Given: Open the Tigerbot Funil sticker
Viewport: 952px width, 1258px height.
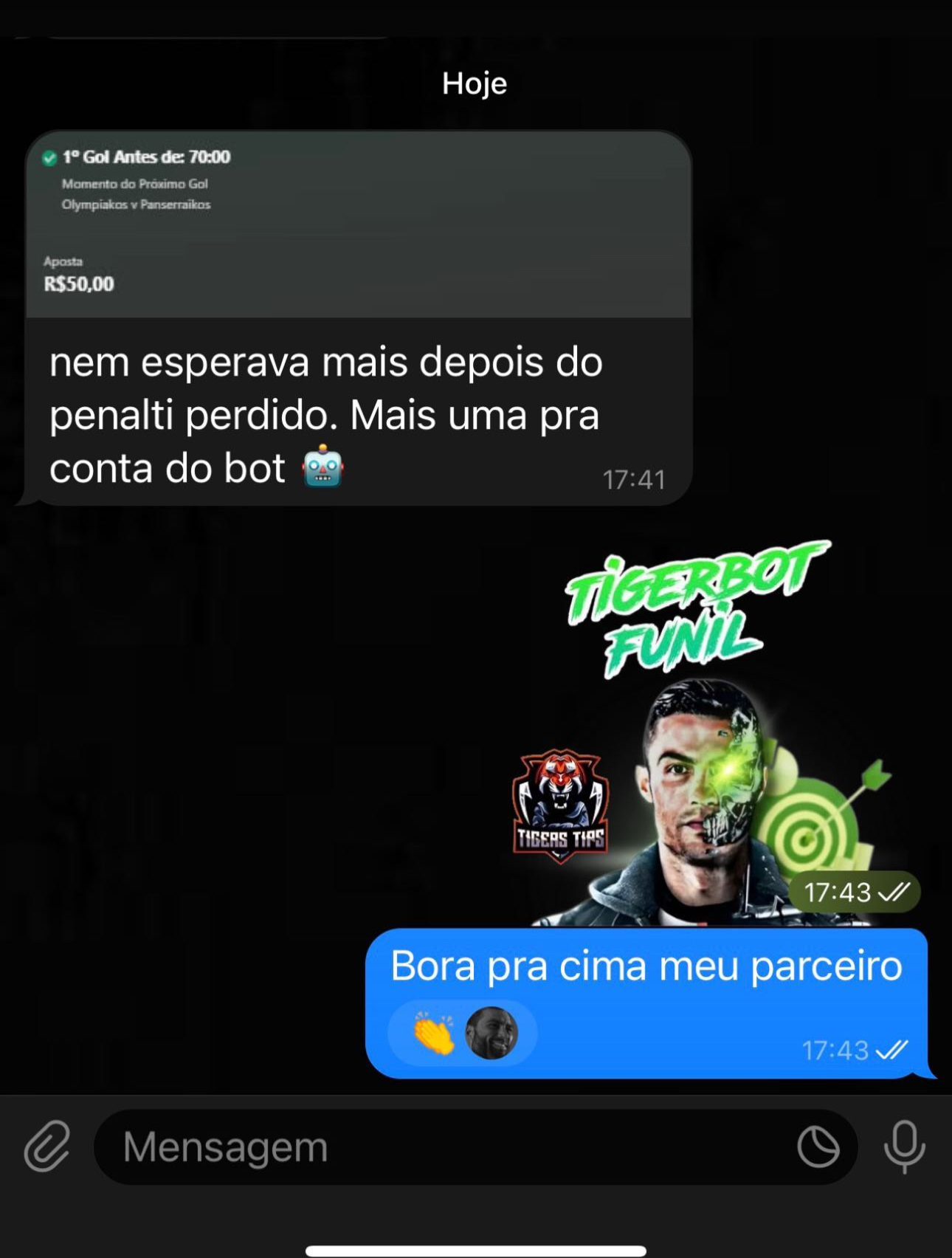Looking at the screenshot, I should click(701, 738).
